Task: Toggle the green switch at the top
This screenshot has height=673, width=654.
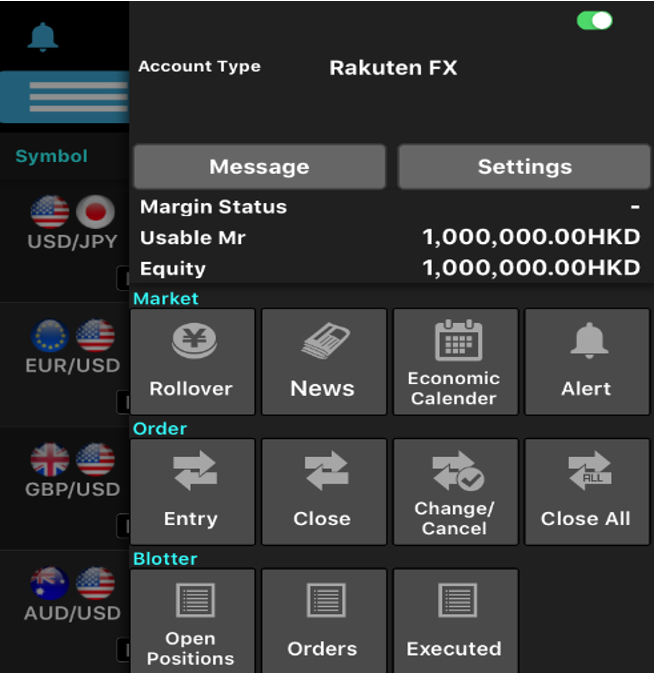Action: [x=594, y=20]
